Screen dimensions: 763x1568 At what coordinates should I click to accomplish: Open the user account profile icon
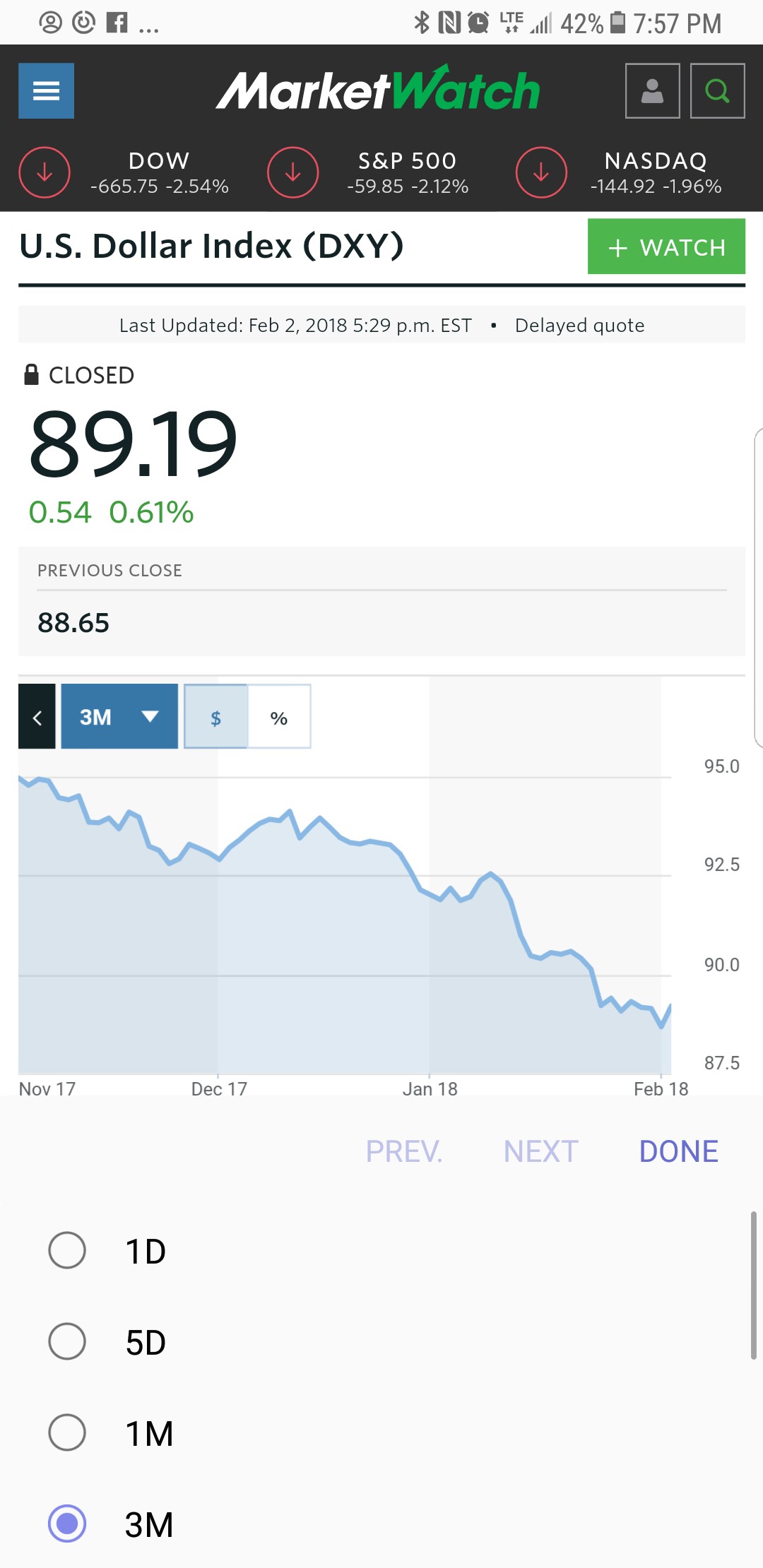tap(652, 90)
